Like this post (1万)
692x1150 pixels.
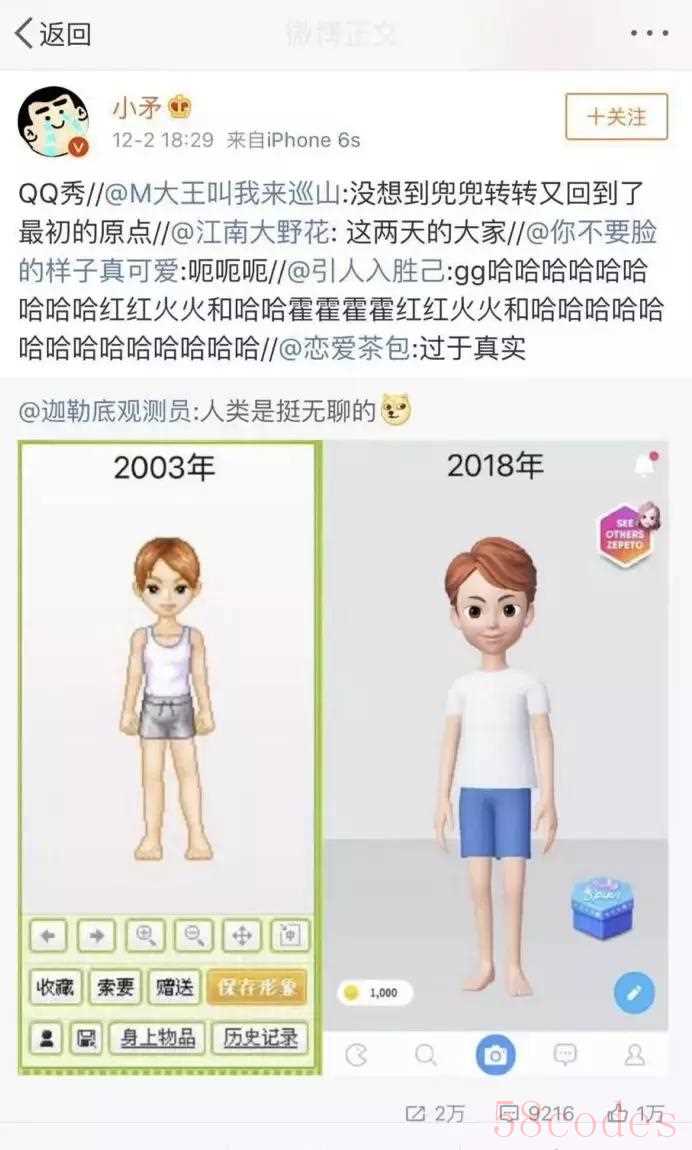click(x=636, y=1113)
